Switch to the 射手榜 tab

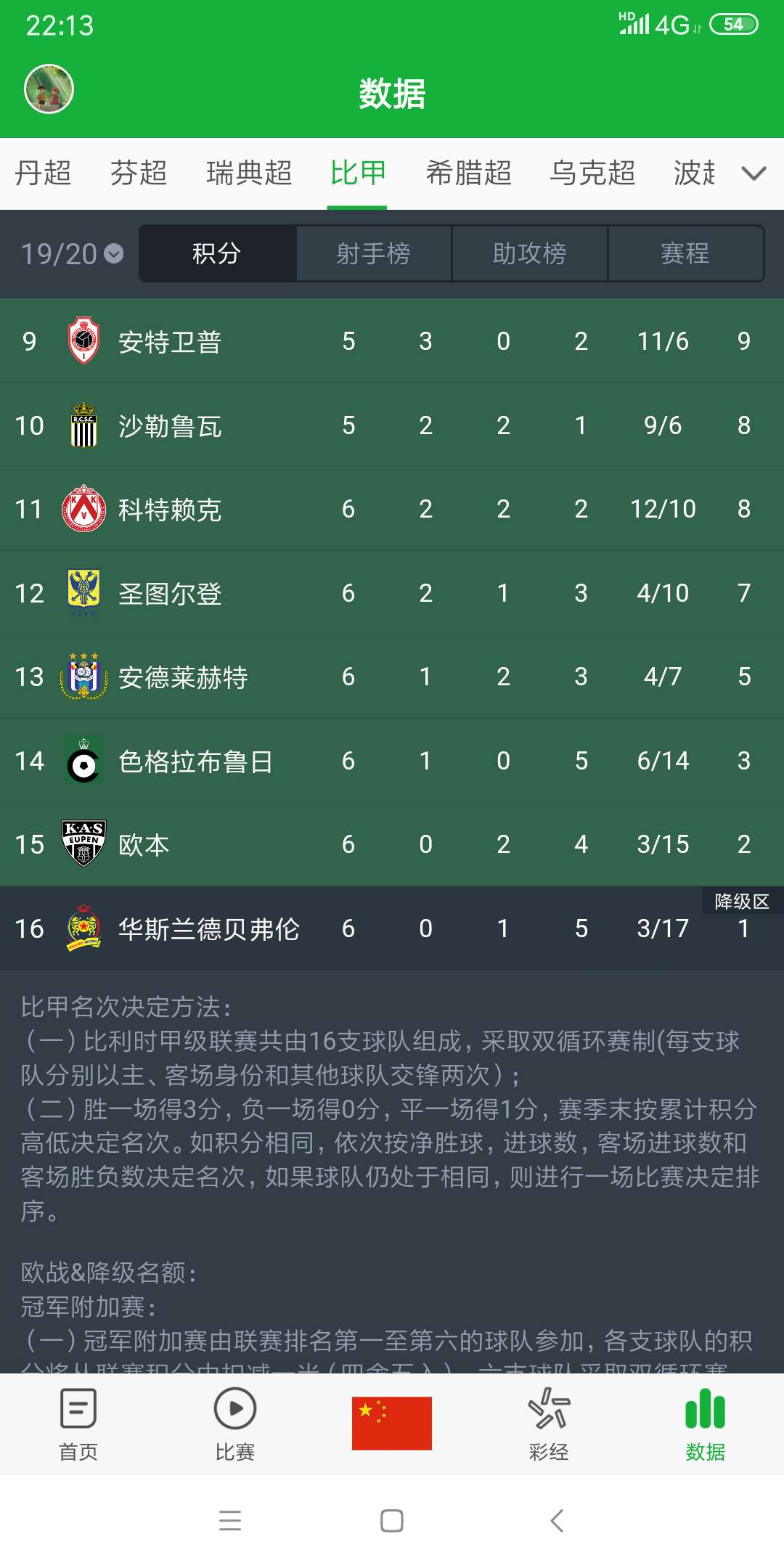pos(373,253)
